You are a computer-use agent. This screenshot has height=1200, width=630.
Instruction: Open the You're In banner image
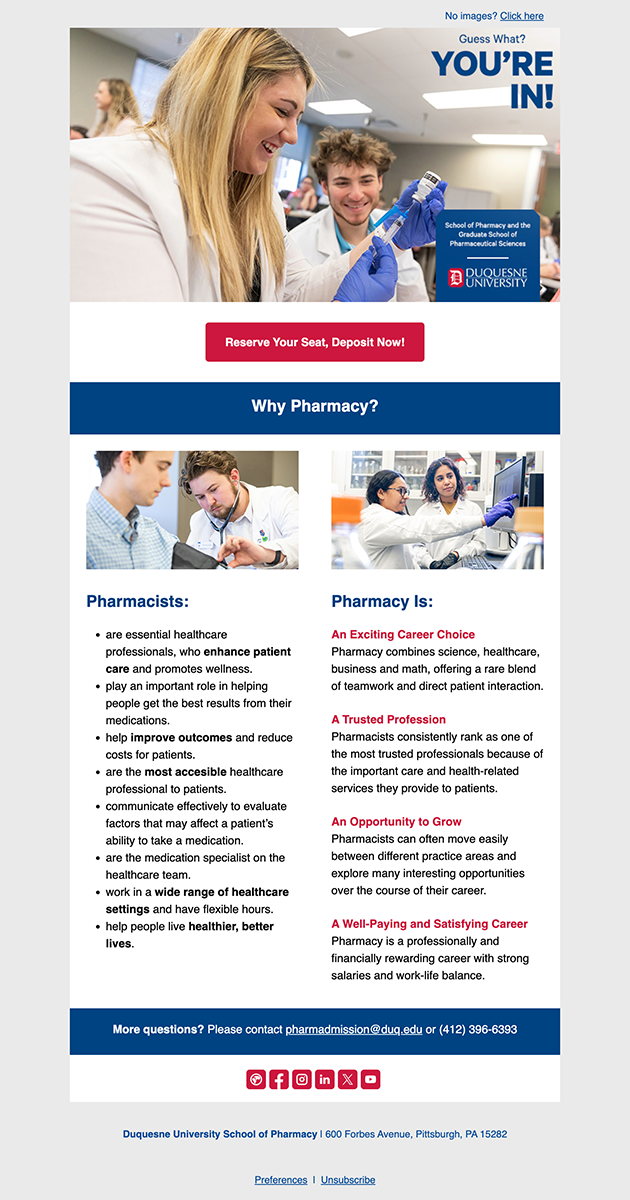click(315, 165)
